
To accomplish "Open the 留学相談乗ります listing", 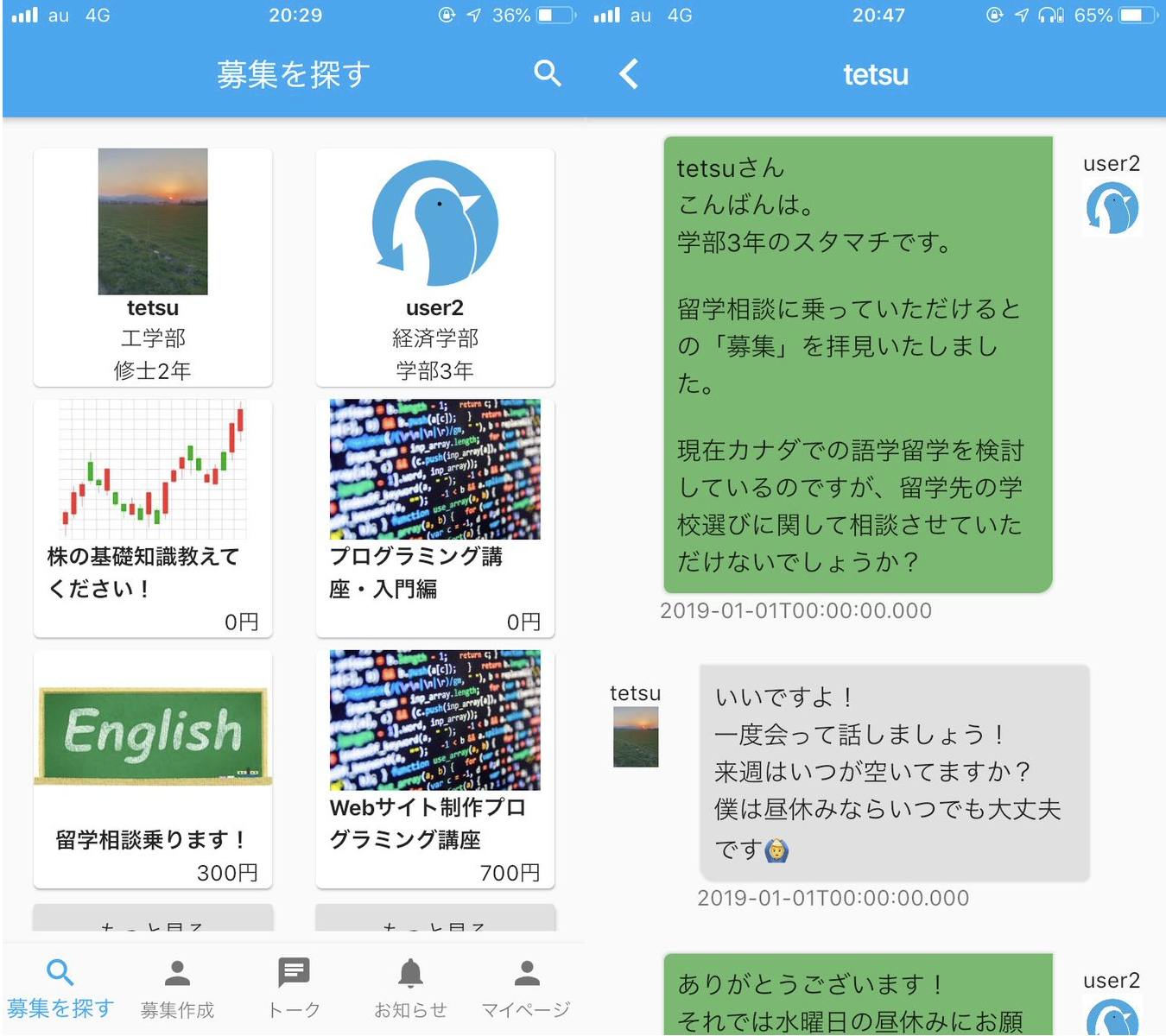I will 153,768.
